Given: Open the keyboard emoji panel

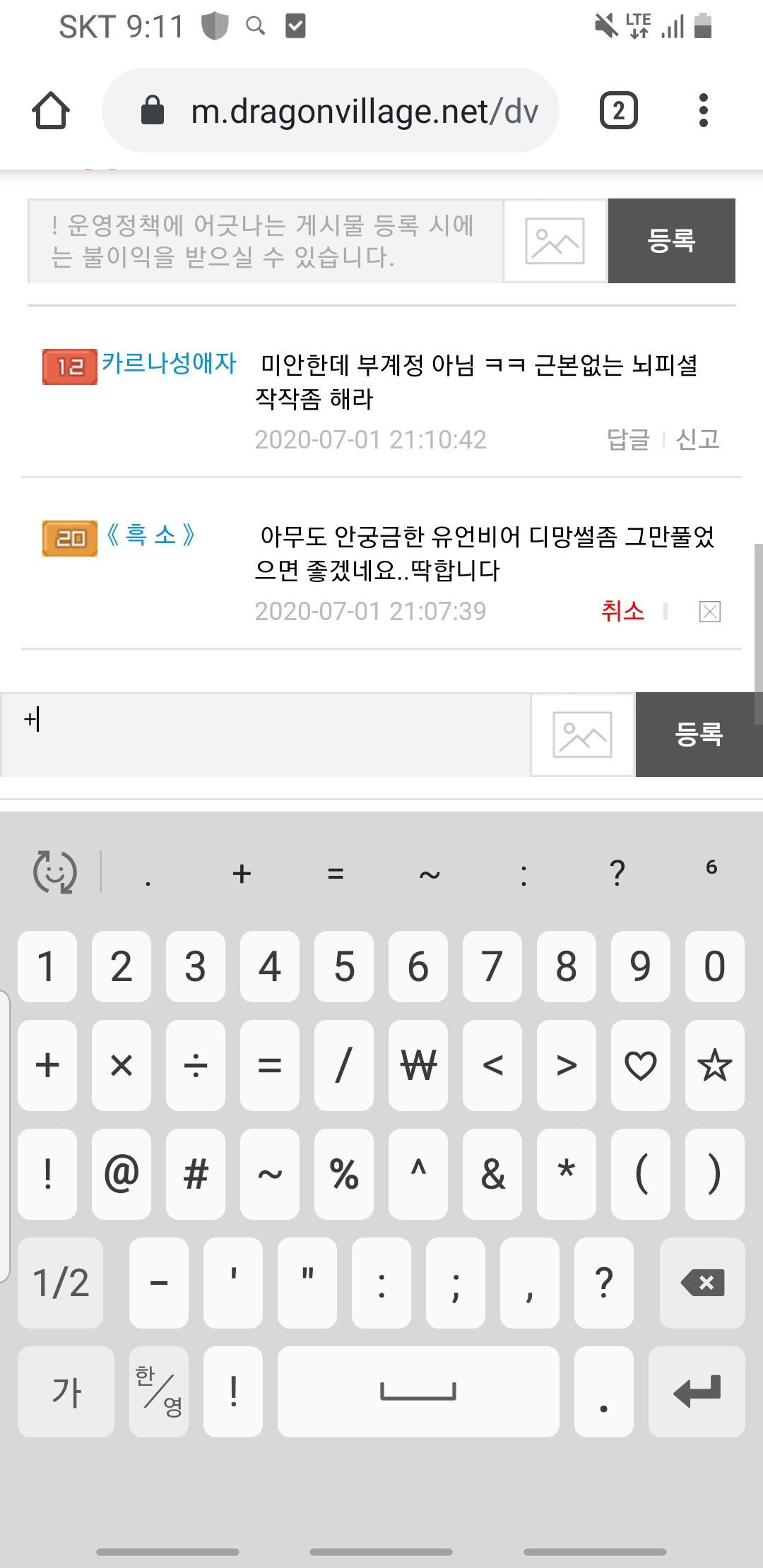Looking at the screenshot, I should pos(55,872).
